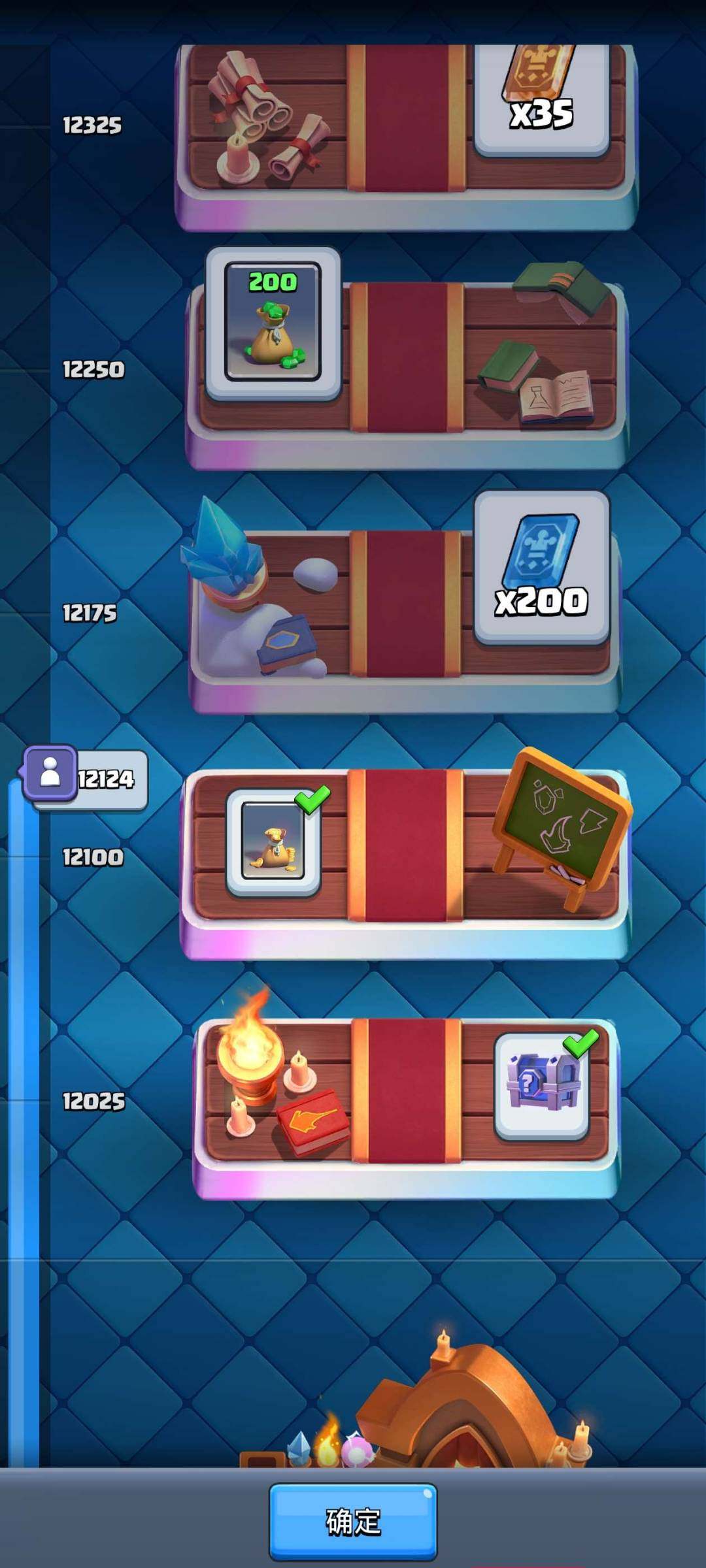The width and height of the screenshot is (706, 1568).
Task: Check the claimed mystery chest reward
Action: (x=541, y=1086)
